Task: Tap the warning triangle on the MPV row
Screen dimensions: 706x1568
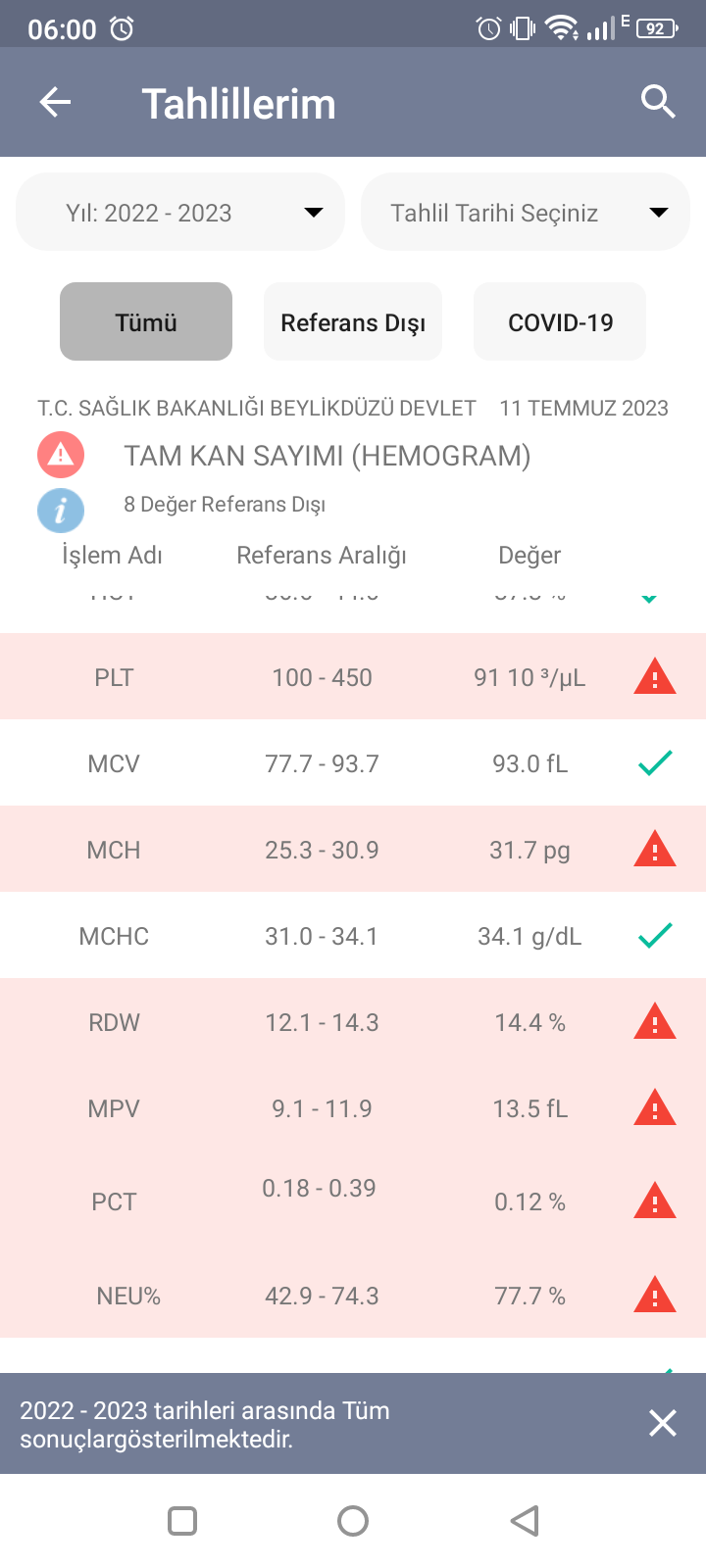Action: (x=654, y=1107)
